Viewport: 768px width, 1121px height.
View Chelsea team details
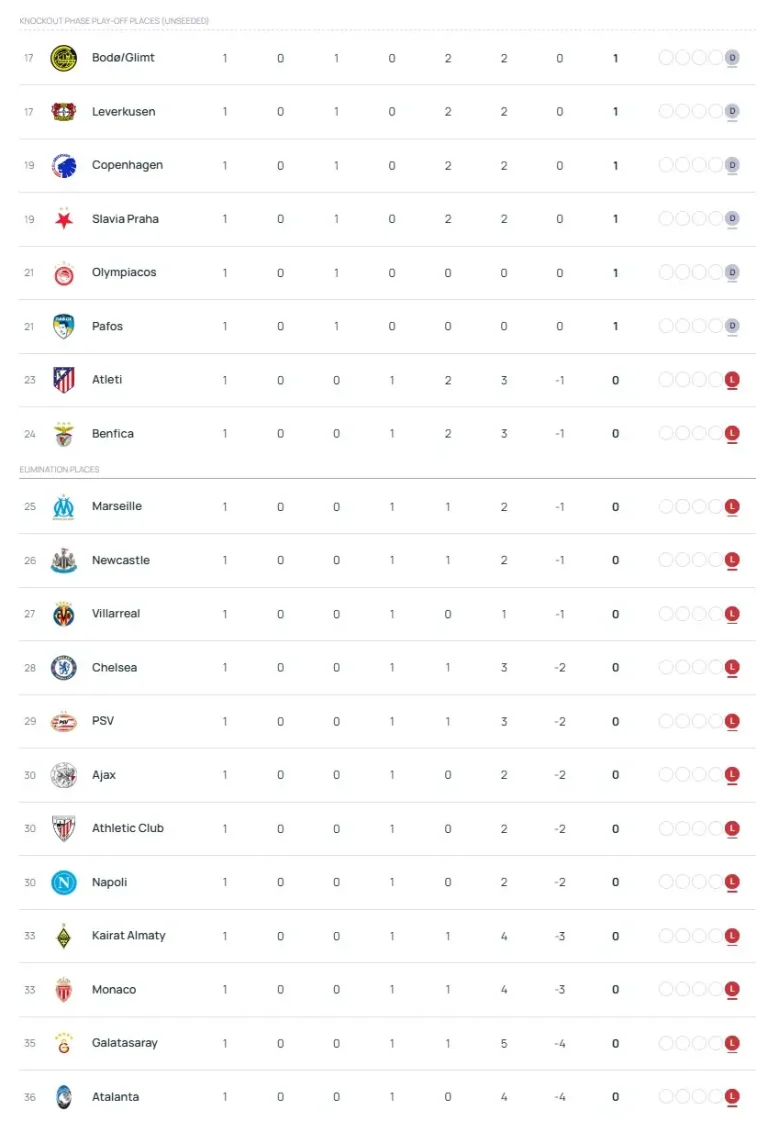point(114,668)
